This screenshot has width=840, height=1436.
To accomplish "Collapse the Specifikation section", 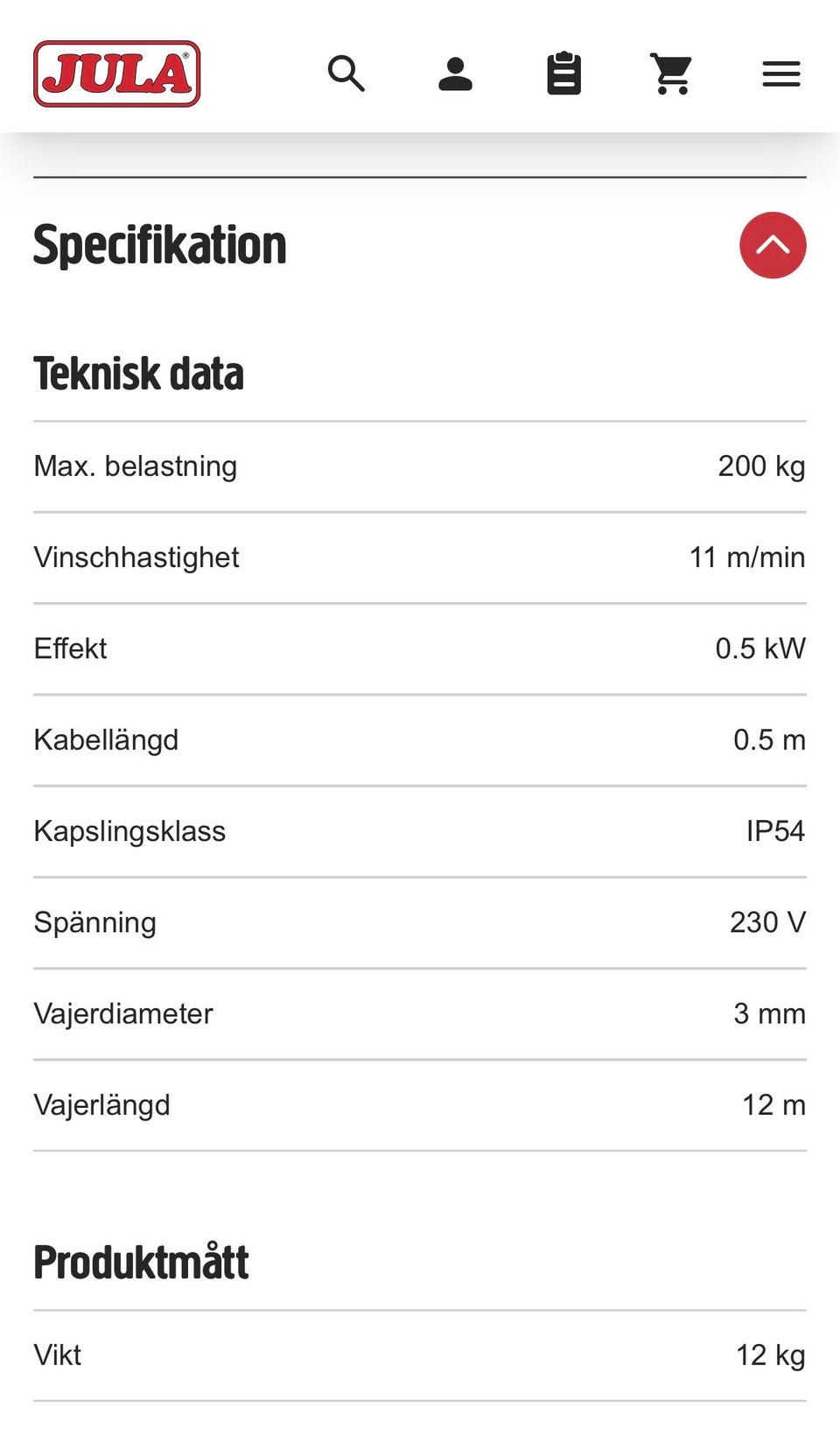I will pos(773,245).
